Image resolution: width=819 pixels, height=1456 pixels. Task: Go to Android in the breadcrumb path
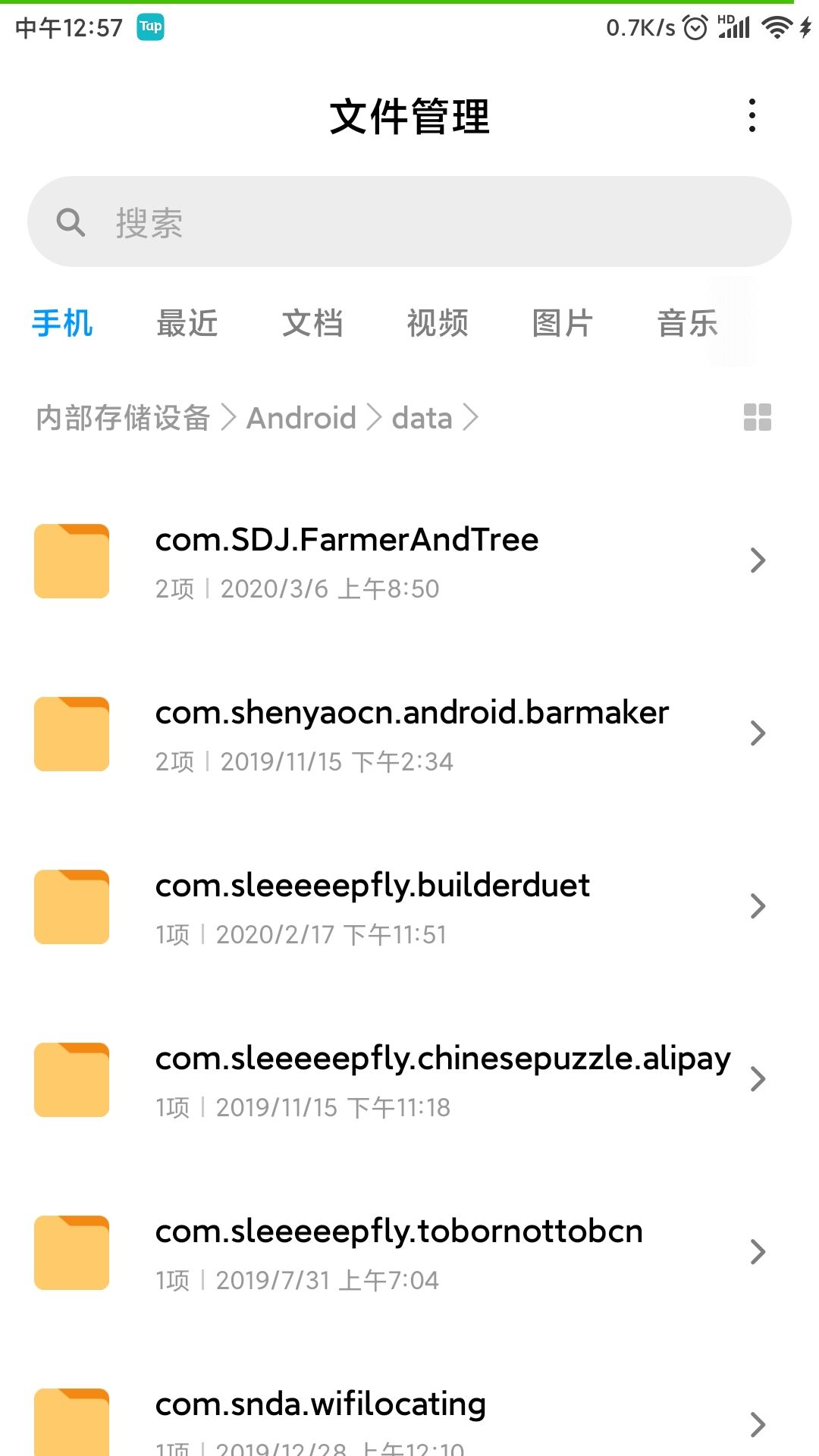[300, 417]
